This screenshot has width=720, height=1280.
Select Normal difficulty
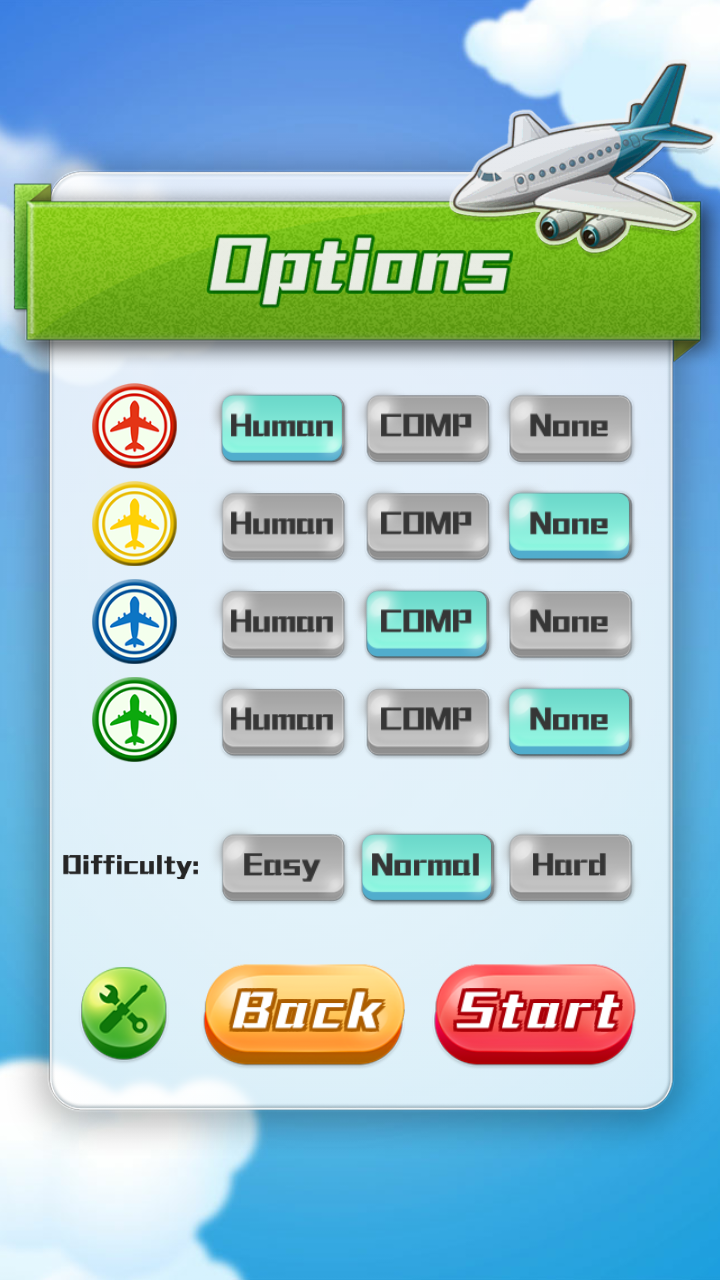[x=427, y=865]
